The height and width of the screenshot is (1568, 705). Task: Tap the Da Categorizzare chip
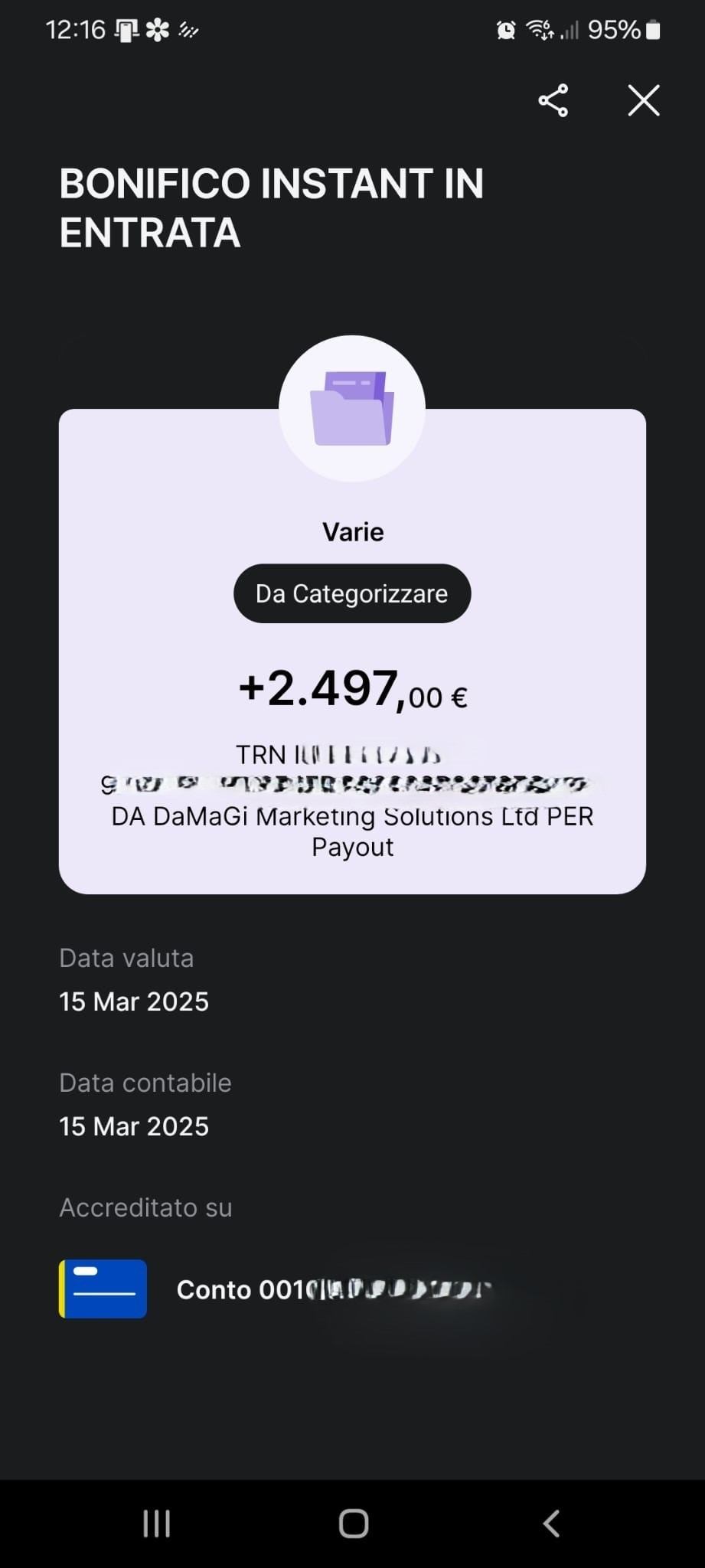[352, 593]
